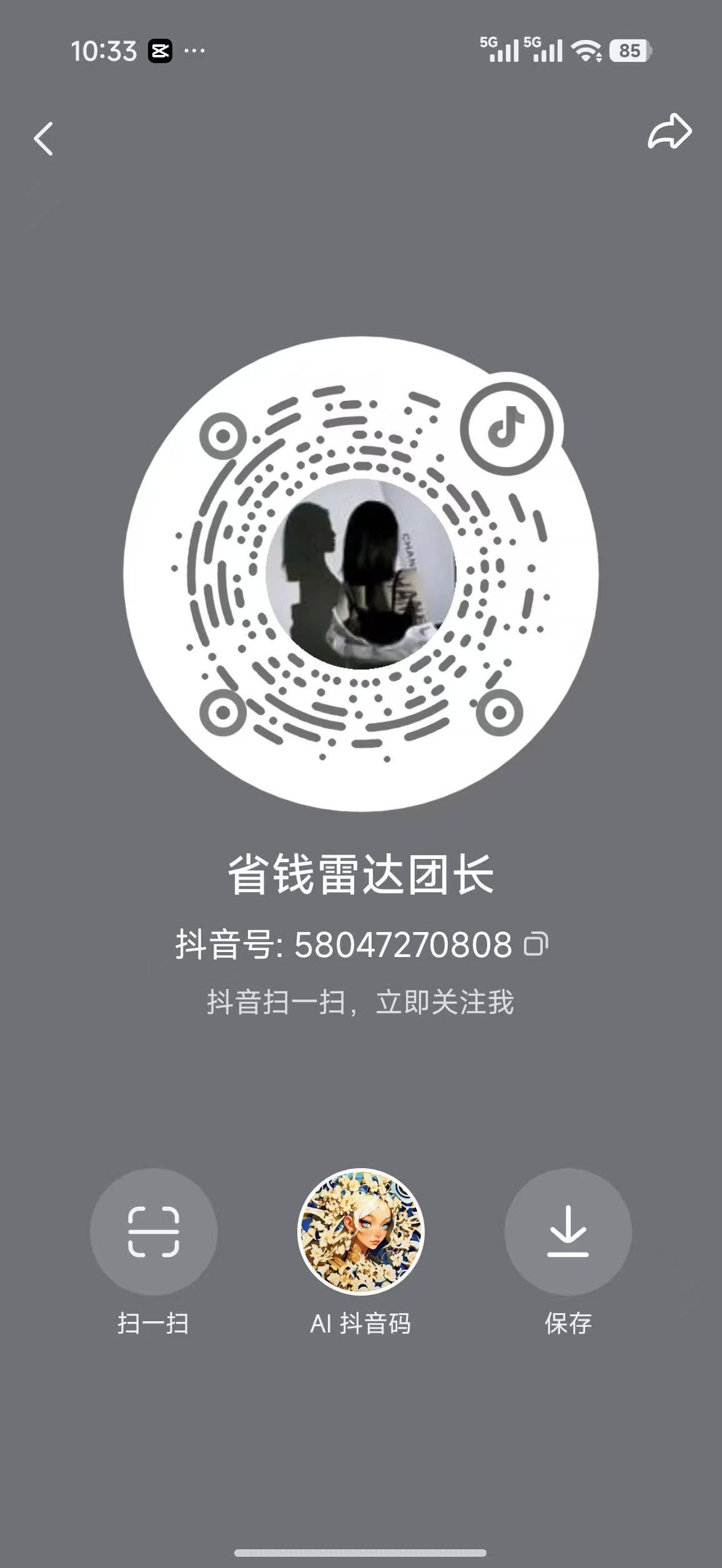Copy the Douyin ID number

click(536, 944)
